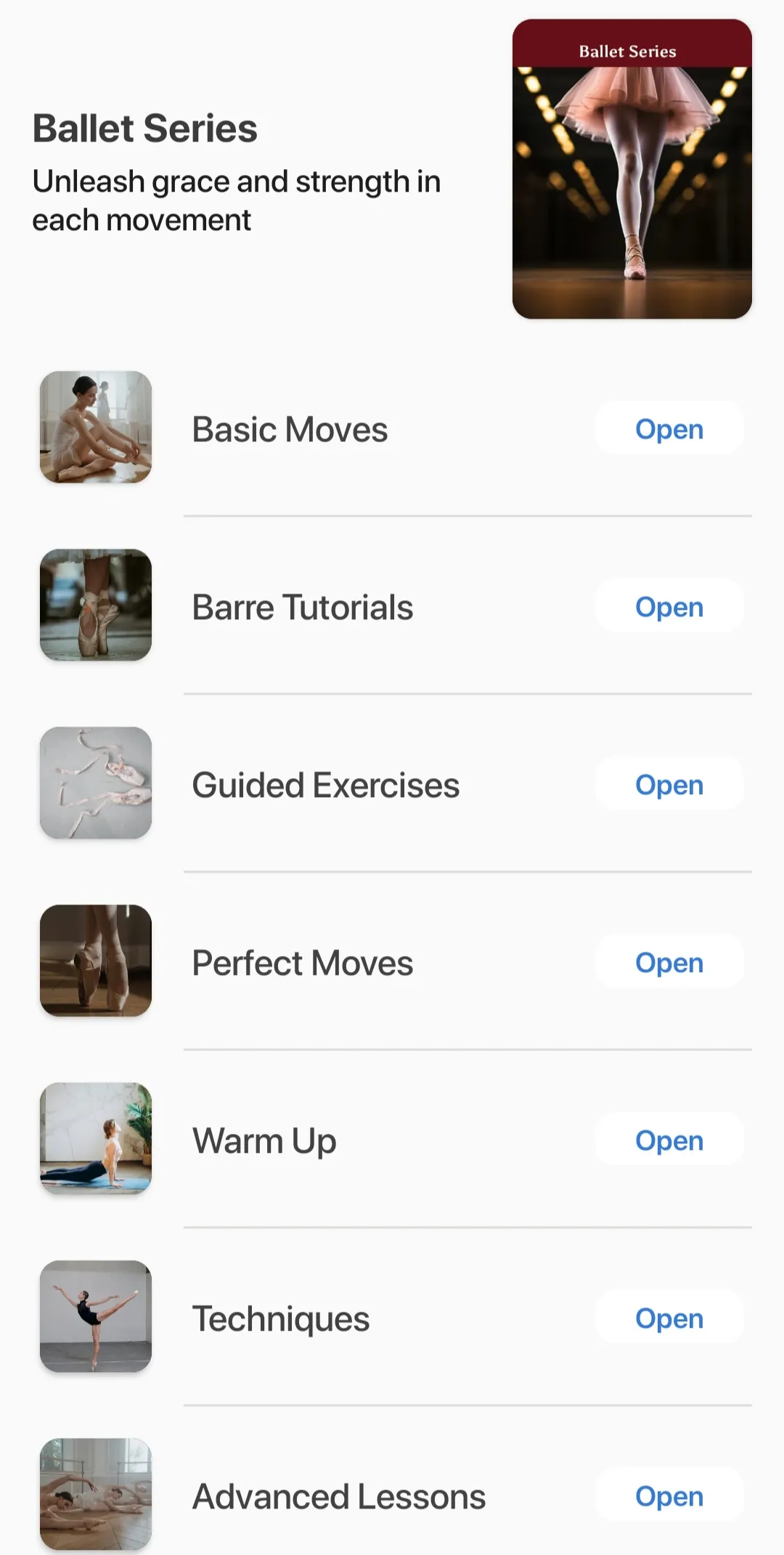Screen dimensions: 784x1555
Task: Select Open for Advanced Lessons
Action: tap(669, 1495)
